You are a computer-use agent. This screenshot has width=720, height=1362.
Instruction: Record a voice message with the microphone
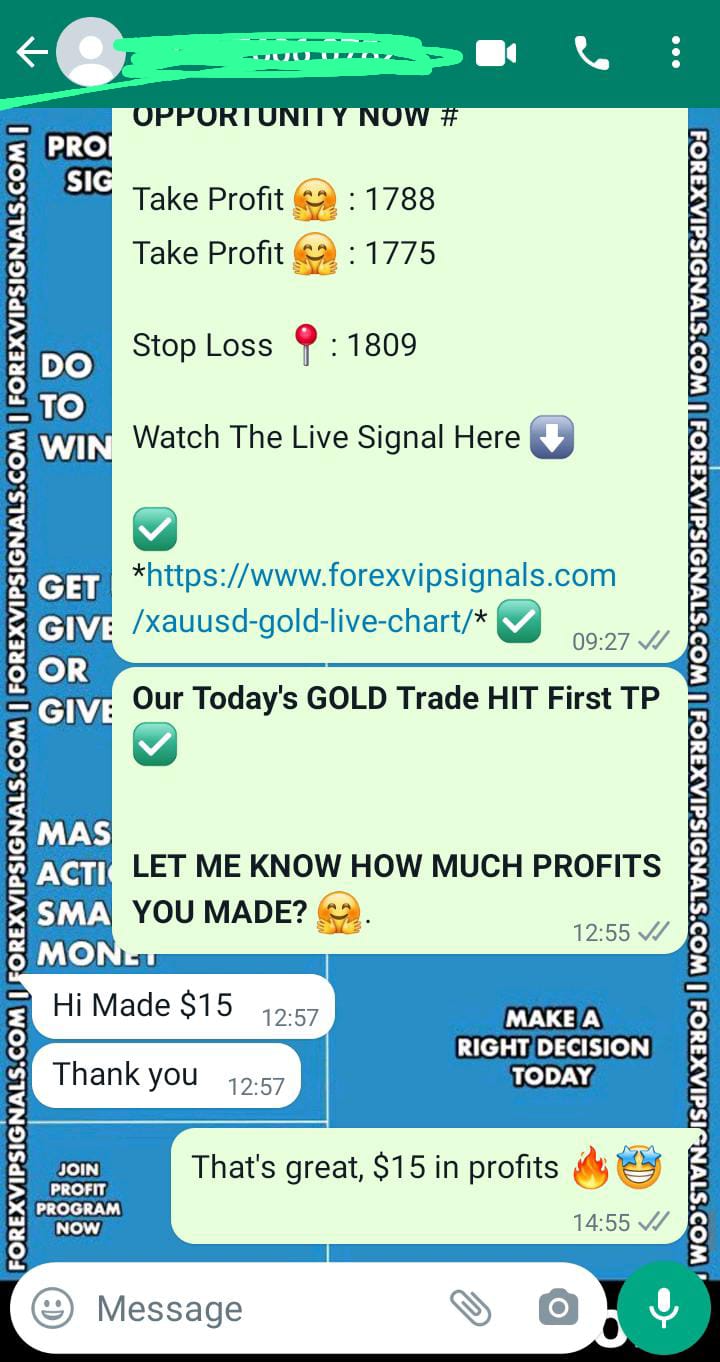pyautogui.click(x=663, y=1307)
